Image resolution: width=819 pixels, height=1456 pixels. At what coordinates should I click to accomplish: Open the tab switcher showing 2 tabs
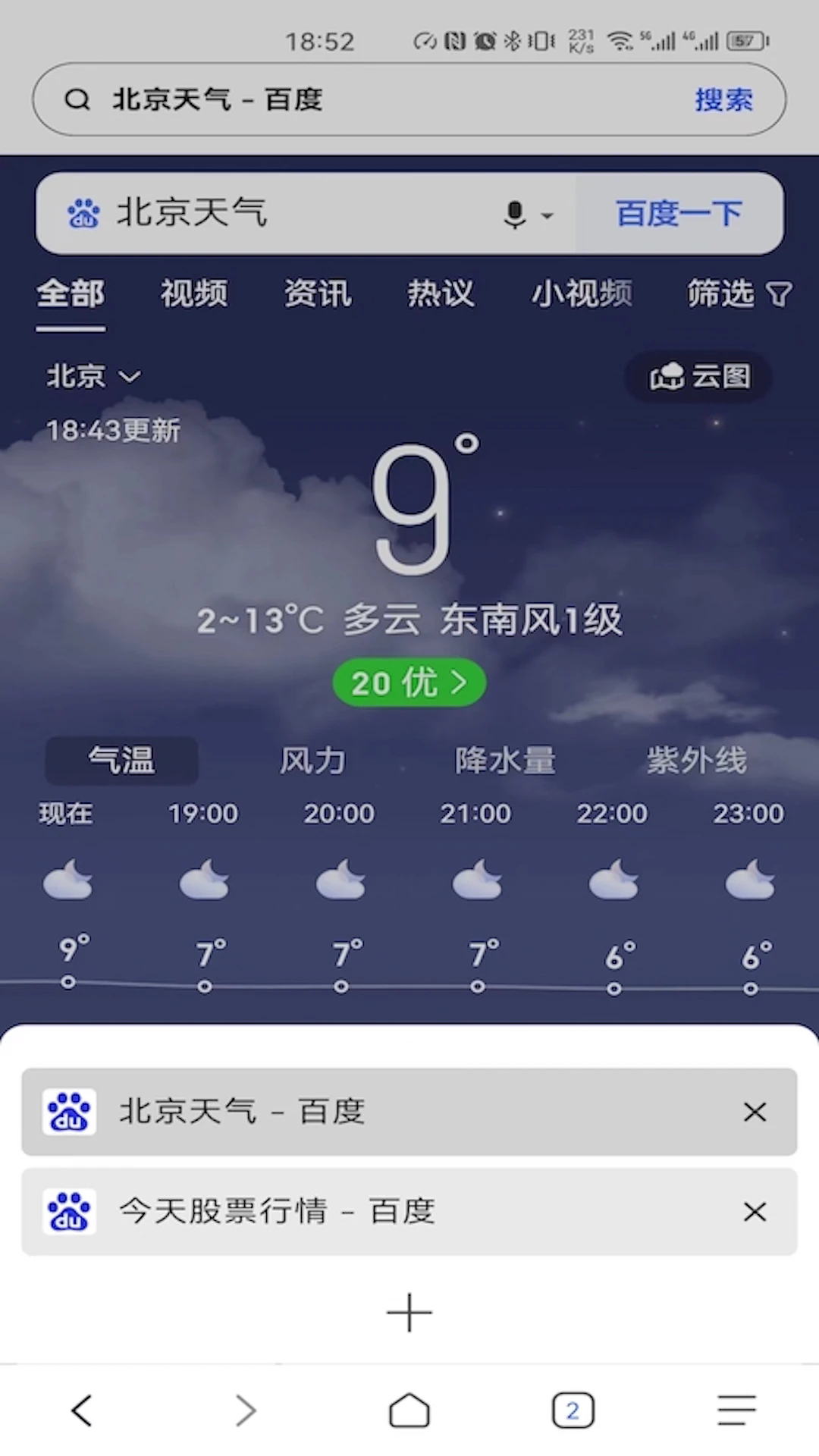pos(573,1410)
